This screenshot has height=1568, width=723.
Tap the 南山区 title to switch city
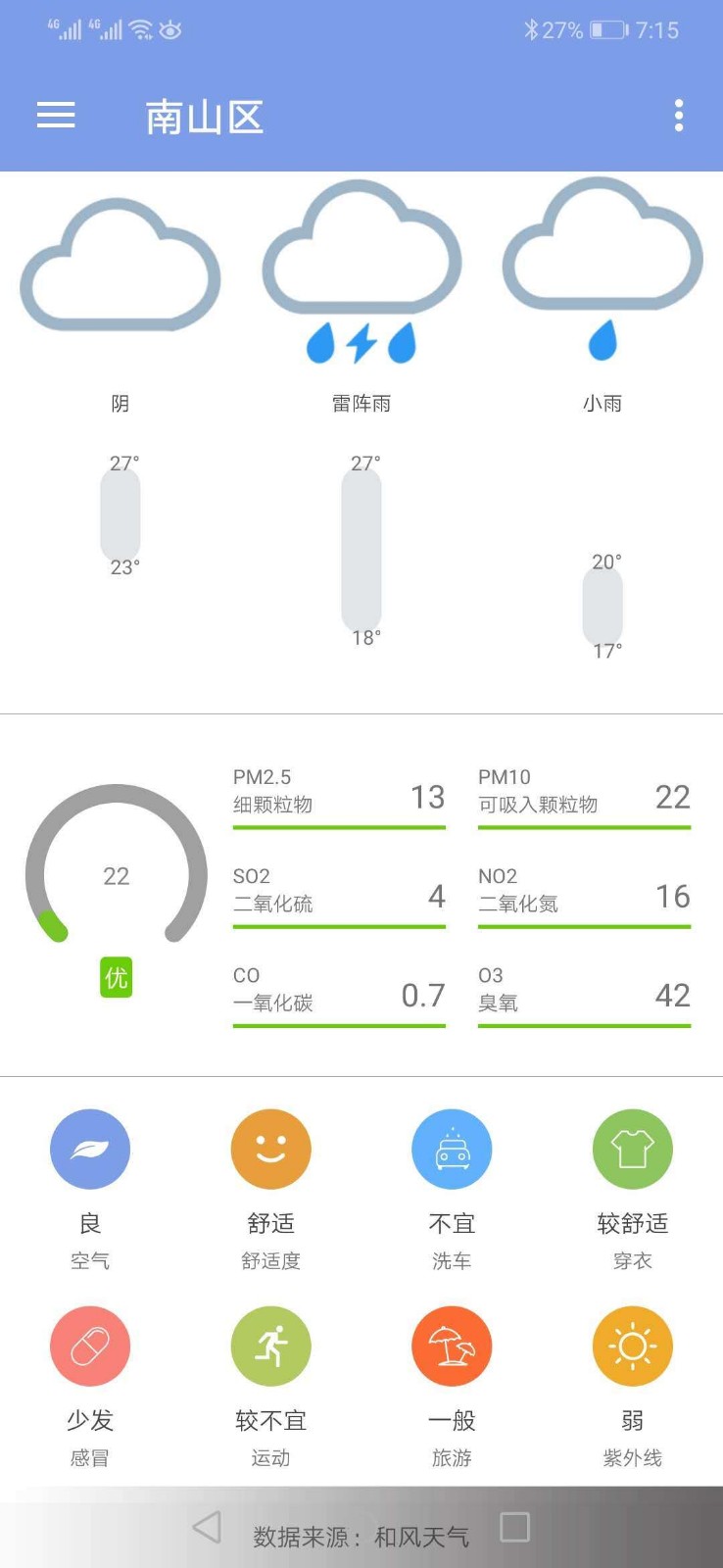(x=202, y=116)
